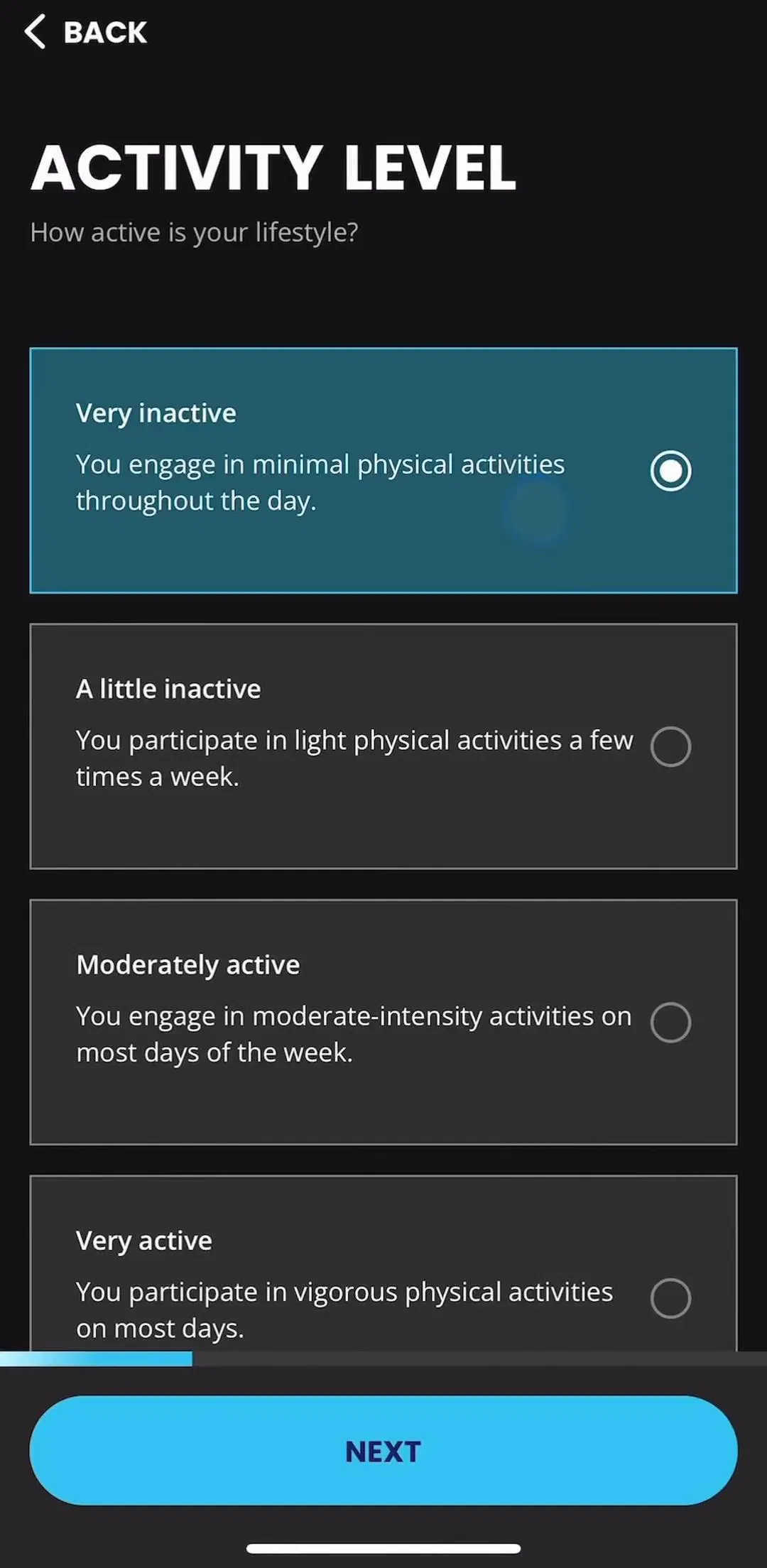Viewport: 767px width, 1568px height.
Task: Choose A little inactive activity level
Action: [383, 746]
